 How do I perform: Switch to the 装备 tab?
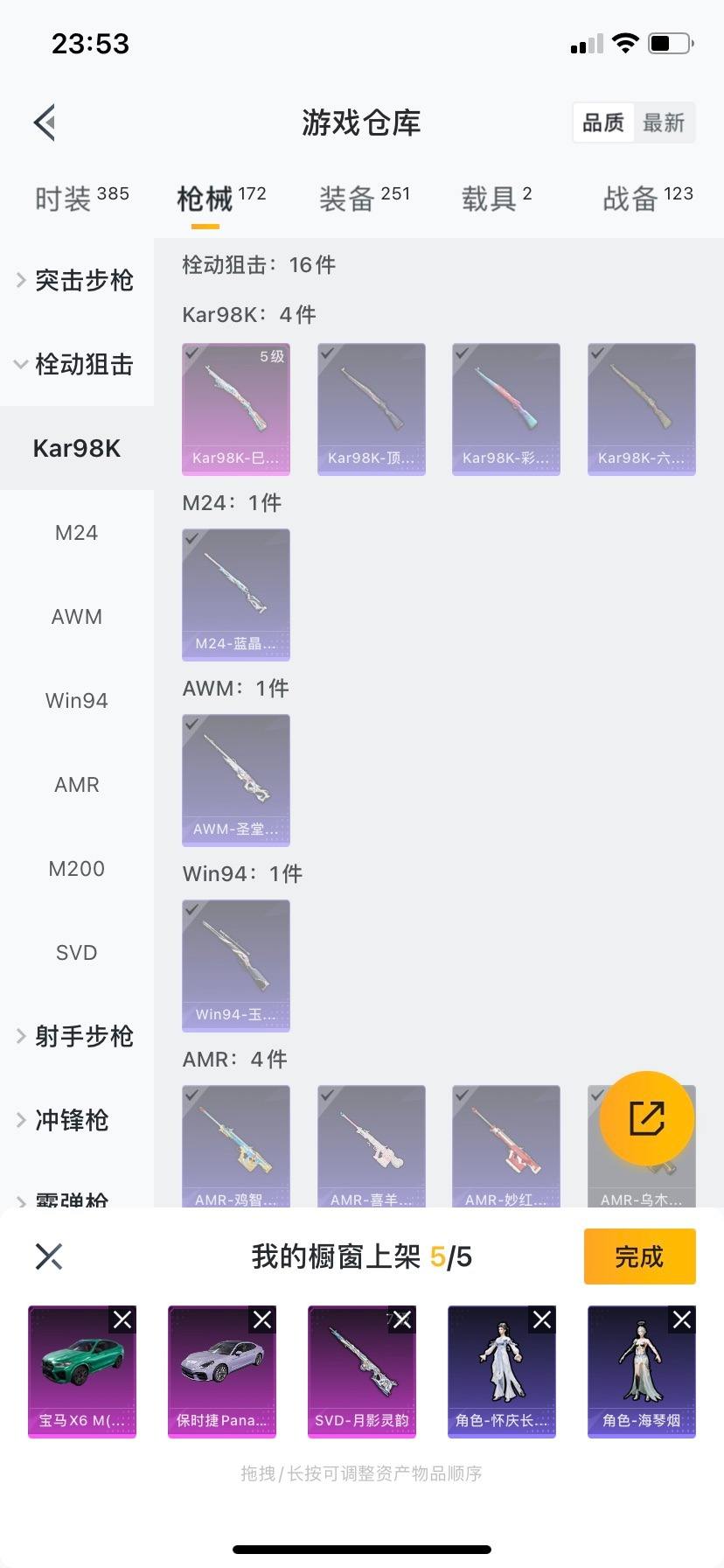(x=364, y=199)
